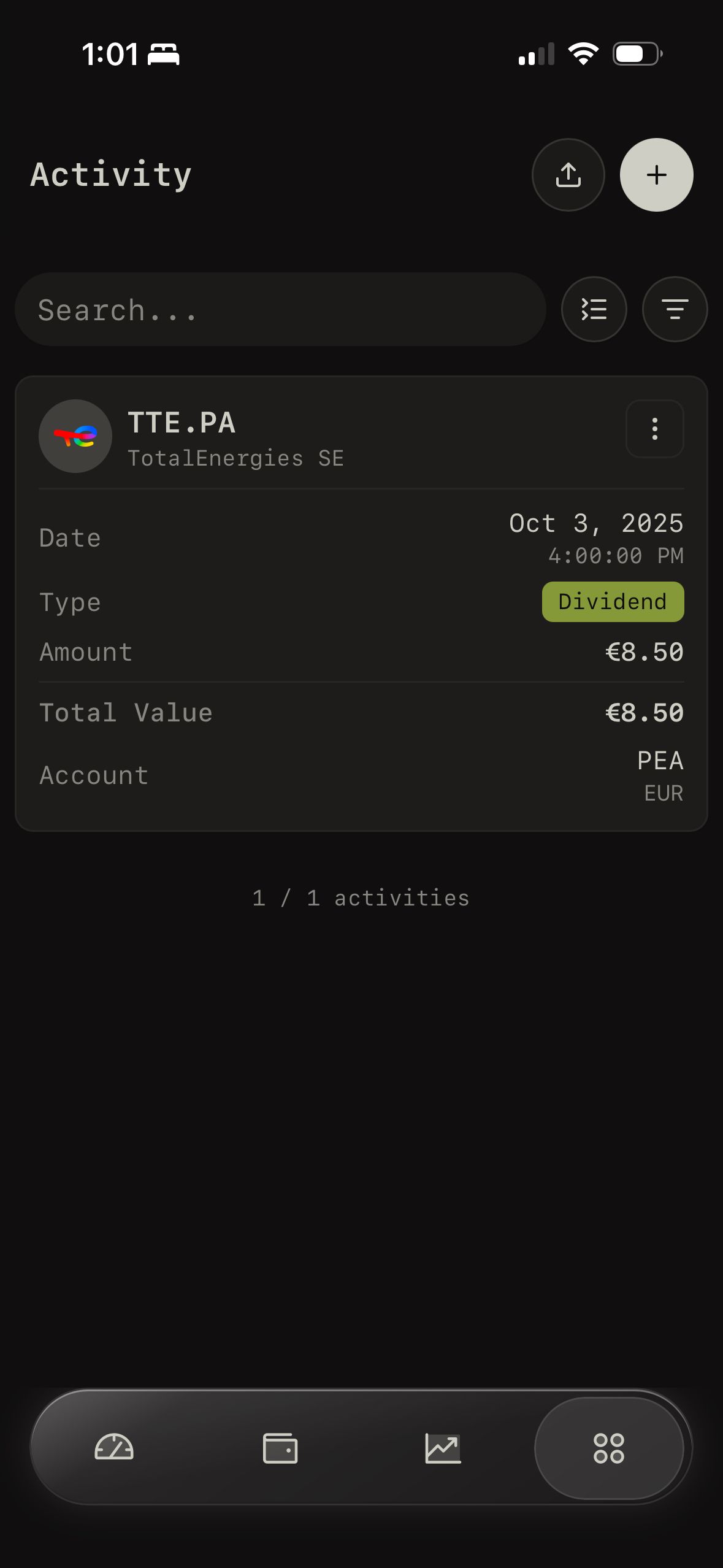Open TTE.PA ticker details
The width and height of the screenshot is (723, 1568).
click(182, 423)
